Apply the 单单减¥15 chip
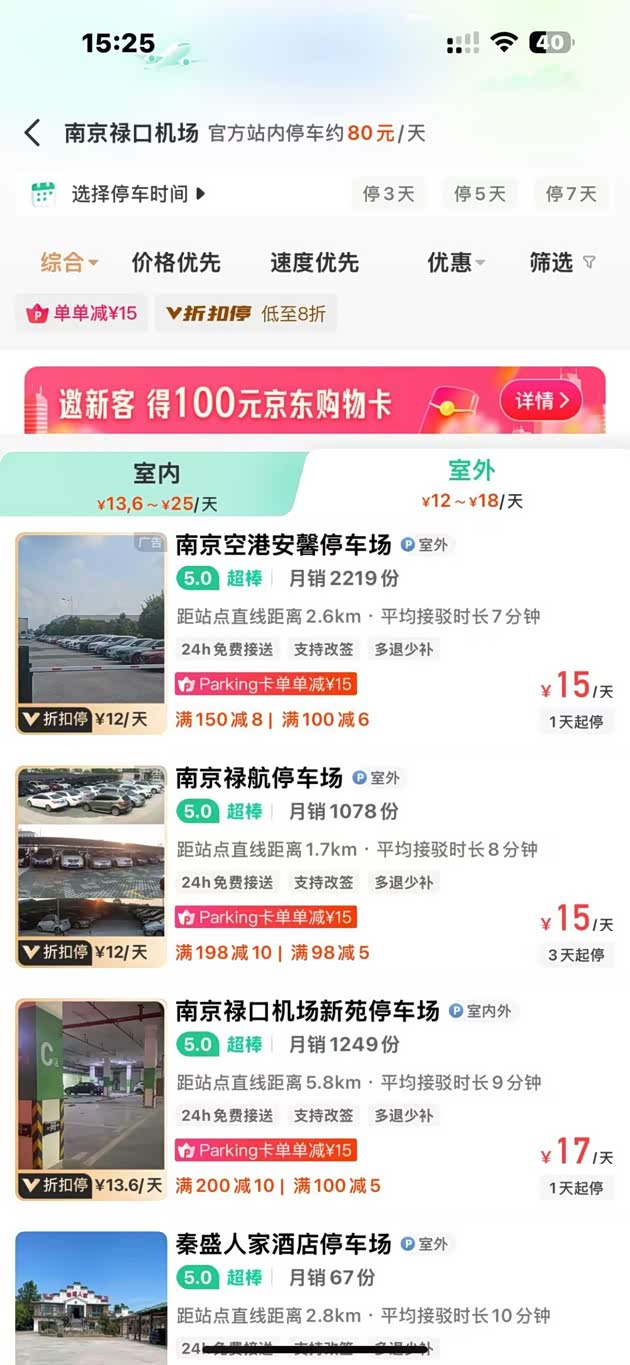The width and height of the screenshot is (630, 1365). click(82, 314)
